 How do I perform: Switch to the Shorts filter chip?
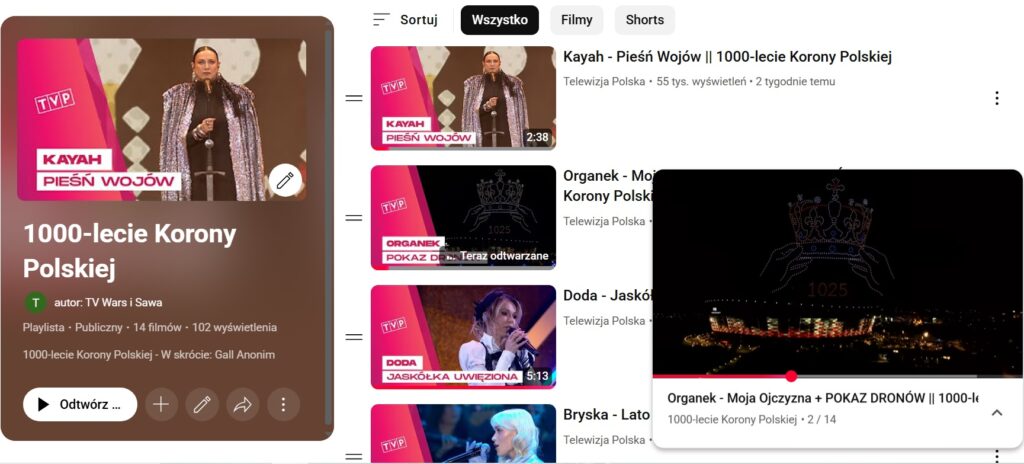644,20
